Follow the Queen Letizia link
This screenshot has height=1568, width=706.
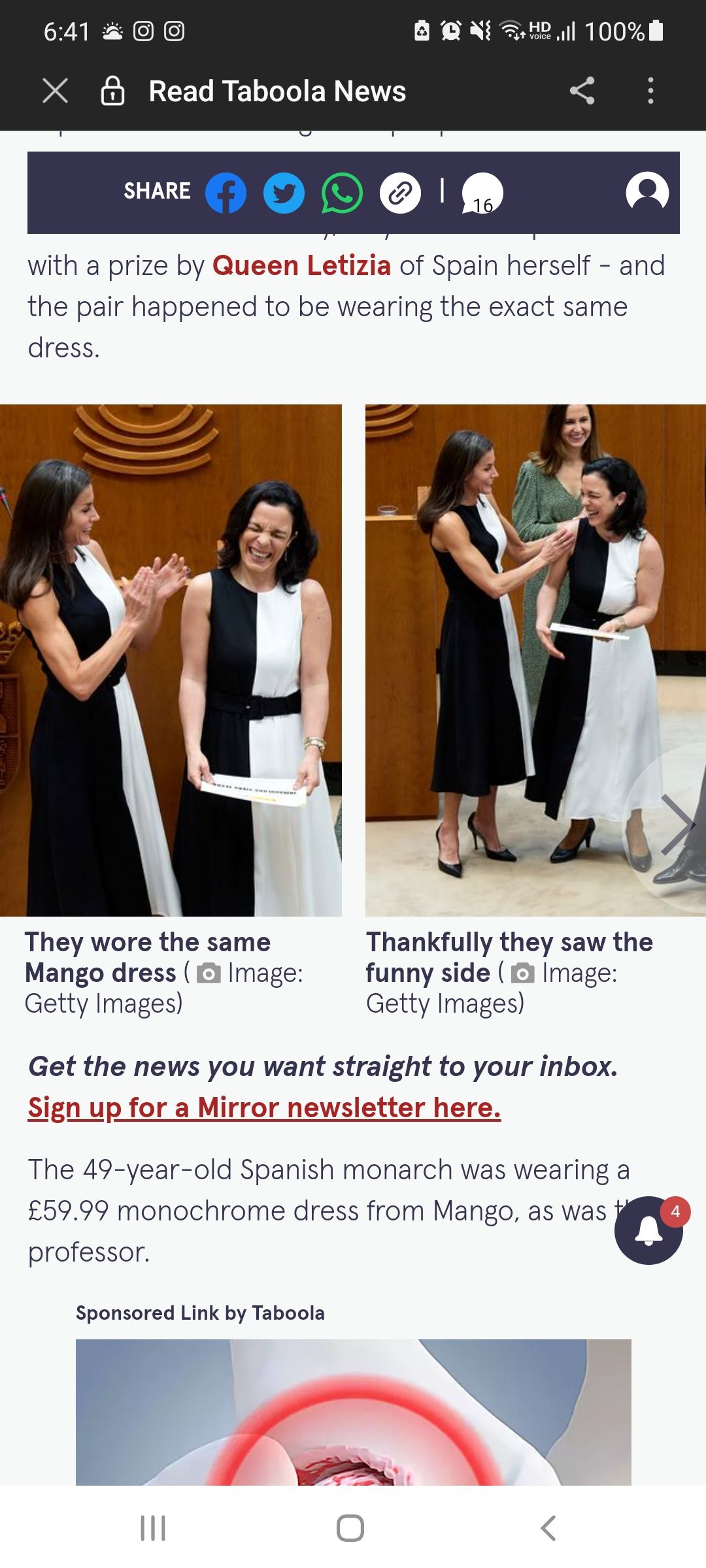point(301,266)
